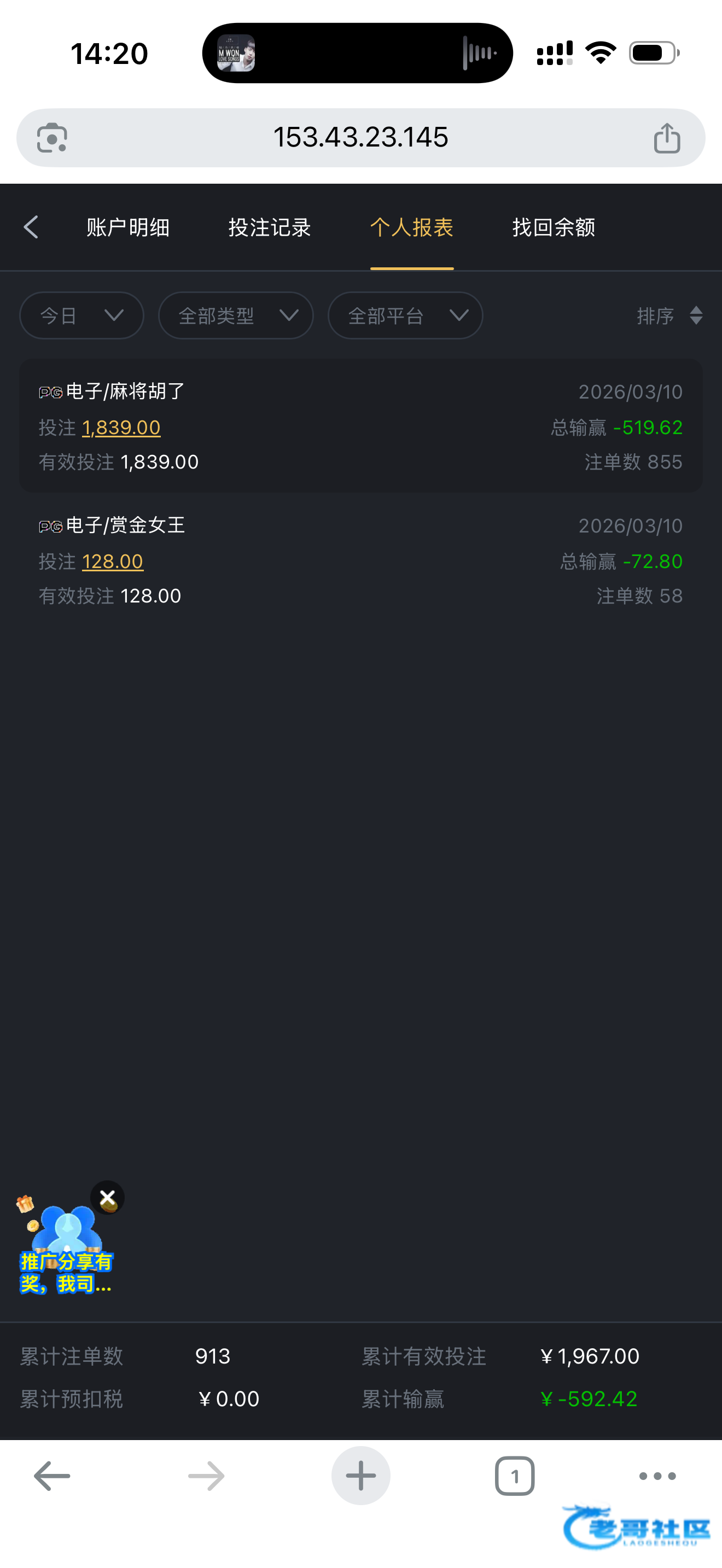722x1568 pixels.
Task: Open the browser's three-dot menu
Action: [x=657, y=1476]
